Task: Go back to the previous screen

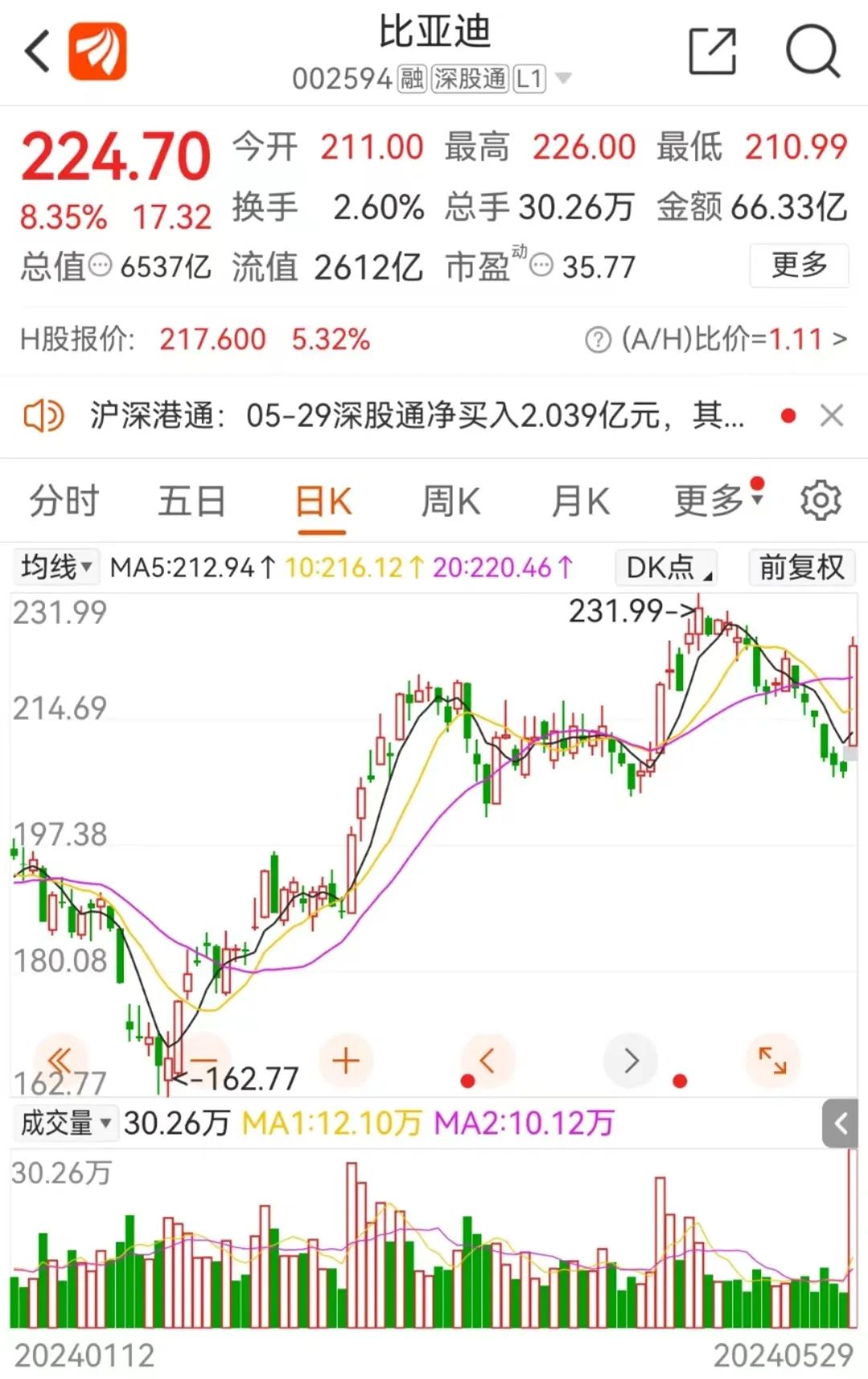Action: pyautogui.click(x=38, y=52)
